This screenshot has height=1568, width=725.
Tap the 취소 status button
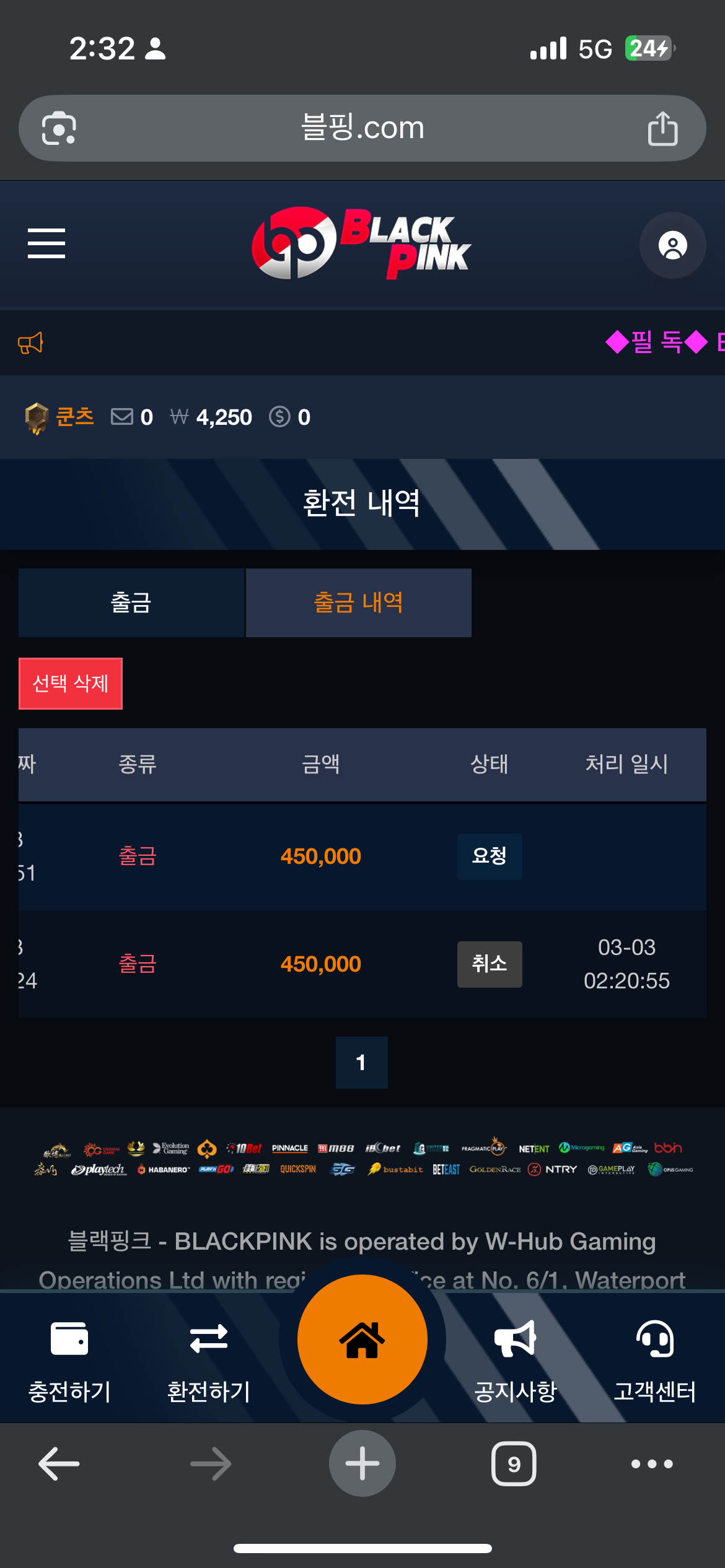[490, 964]
